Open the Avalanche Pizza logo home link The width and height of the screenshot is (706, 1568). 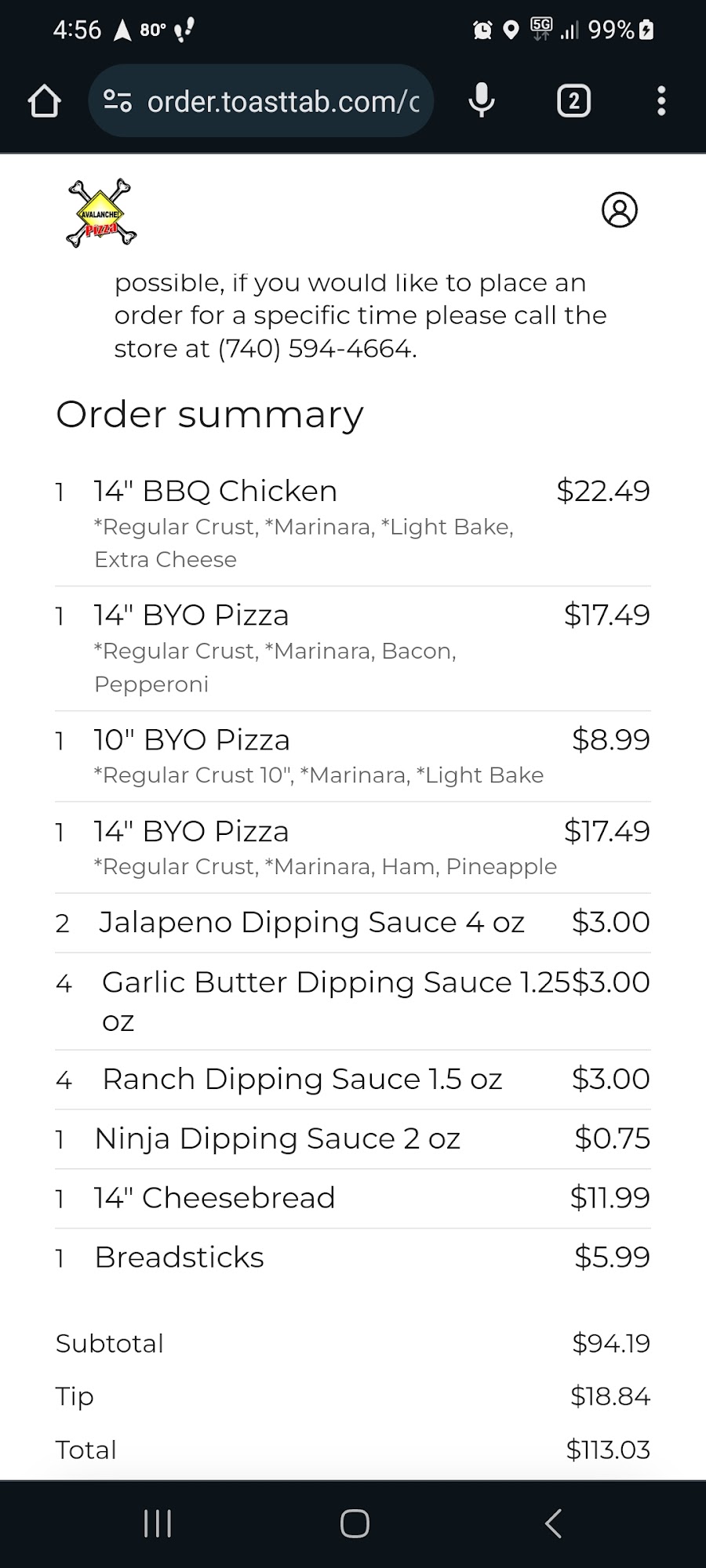[x=100, y=213]
